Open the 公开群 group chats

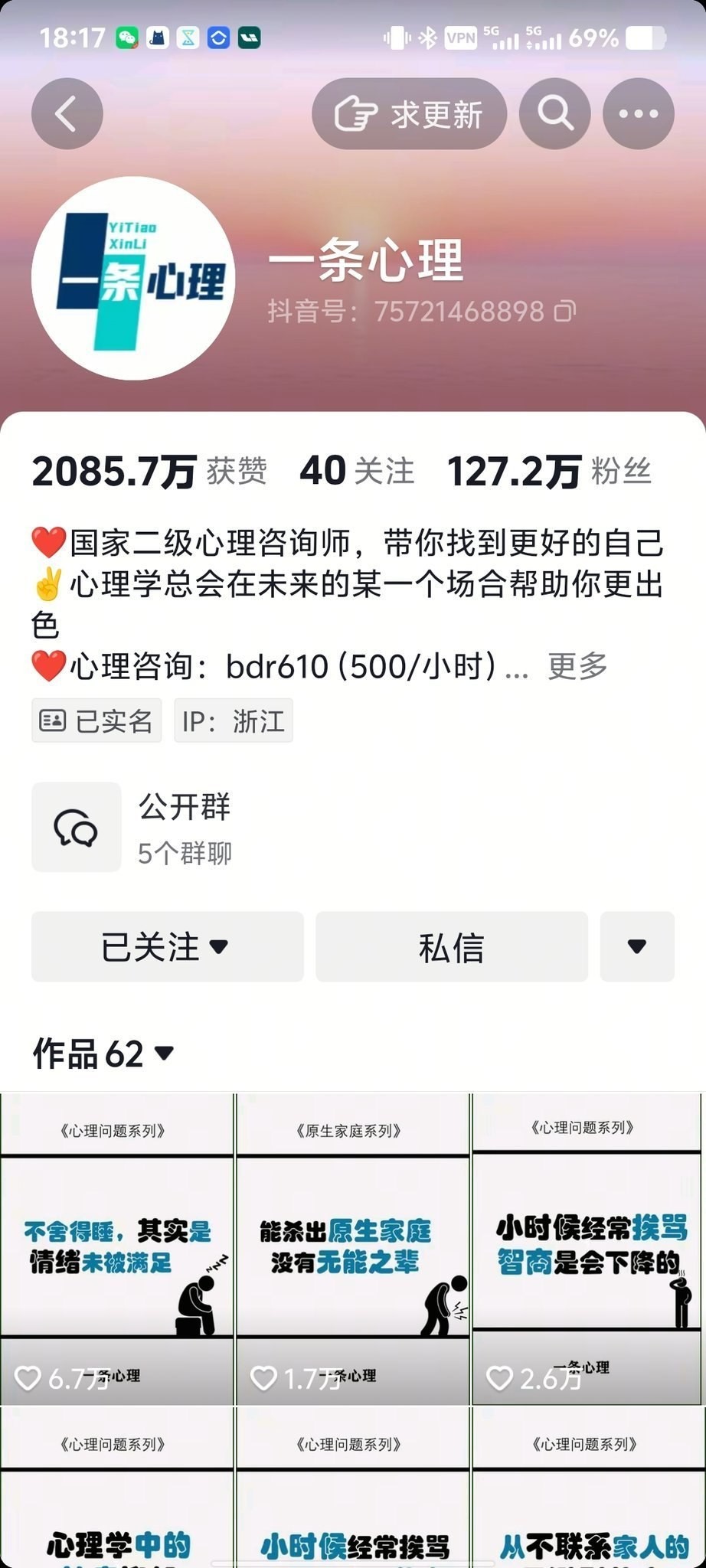[x=132, y=827]
